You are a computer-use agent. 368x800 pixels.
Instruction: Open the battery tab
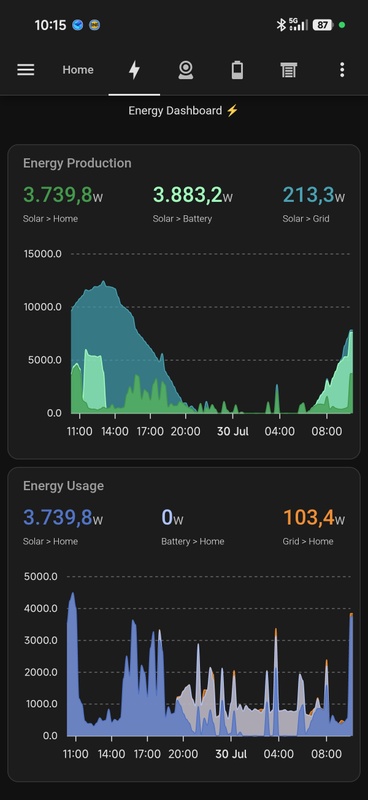pyautogui.click(x=237, y=70)
